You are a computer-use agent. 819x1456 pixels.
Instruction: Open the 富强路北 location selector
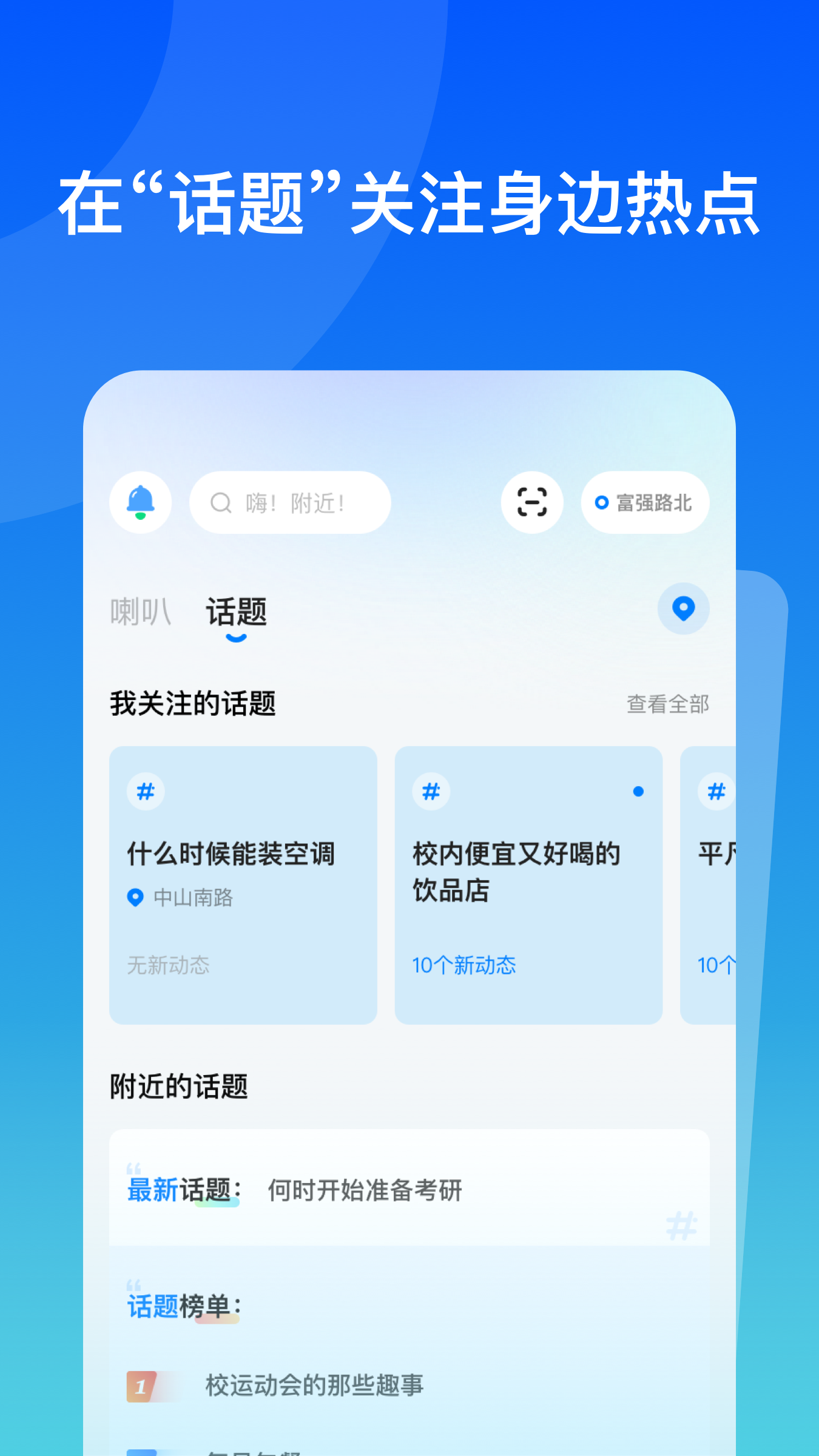coord(646,502)
